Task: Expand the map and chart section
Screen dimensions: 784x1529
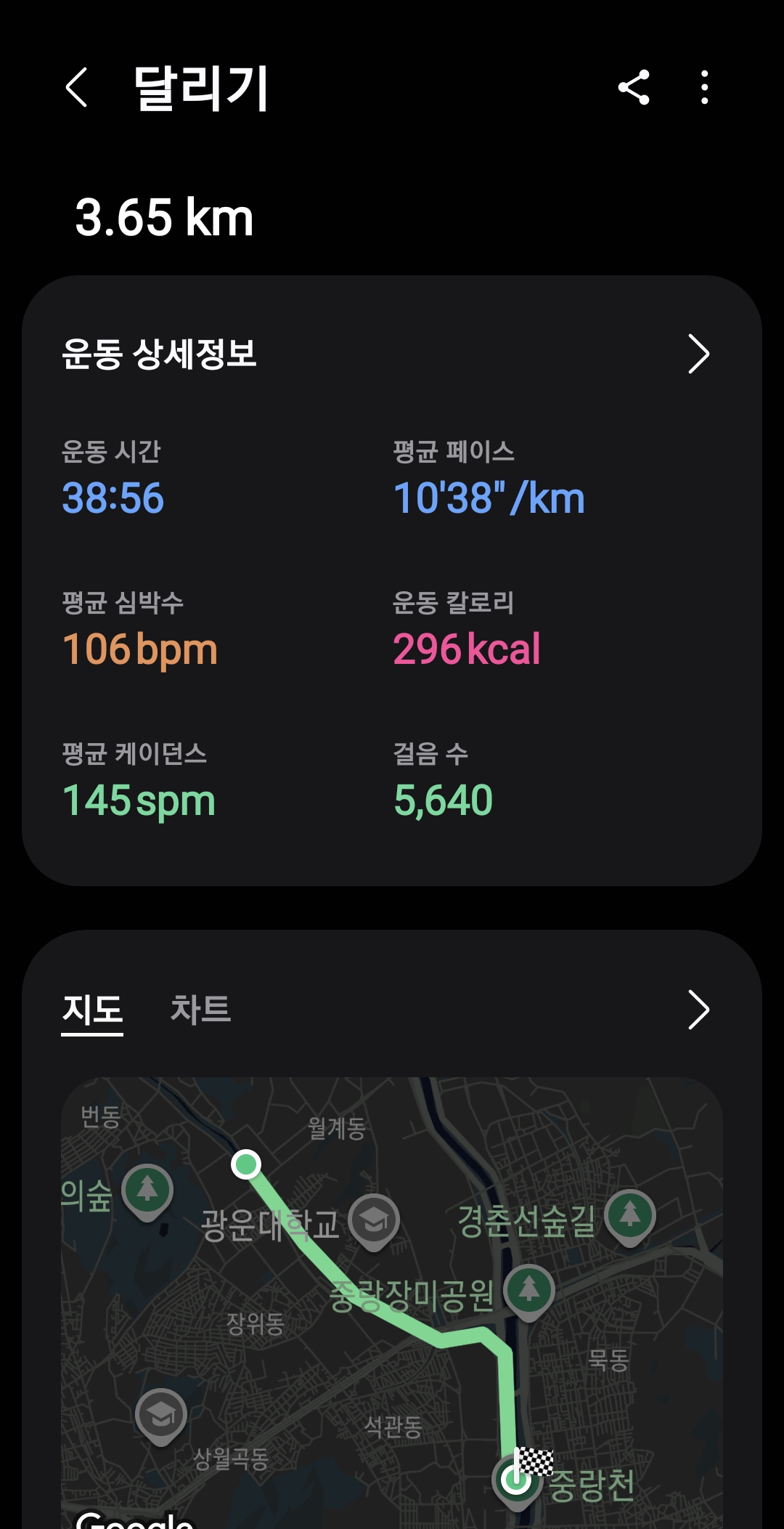Action: coord(698,1010)
